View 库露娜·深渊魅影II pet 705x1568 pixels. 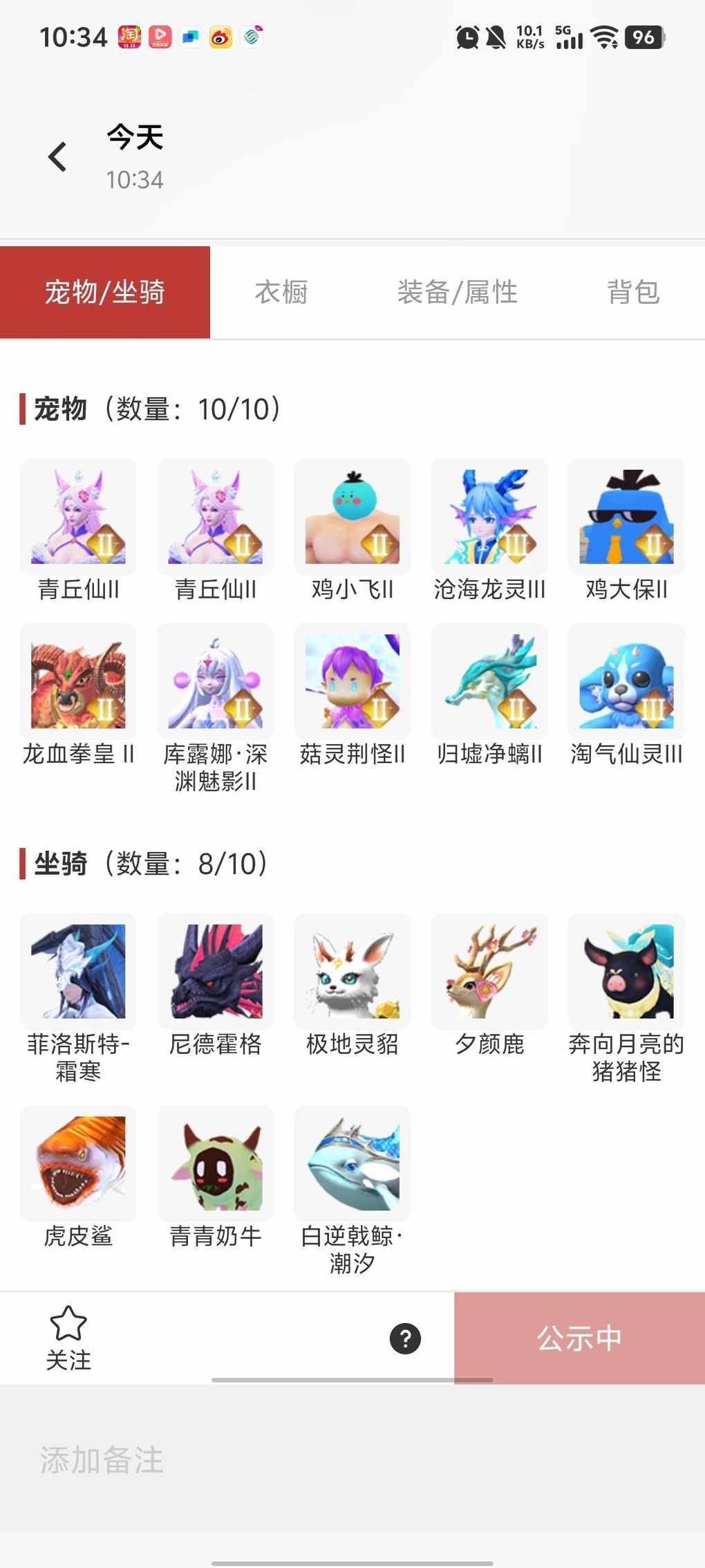(x=216, y=681)
